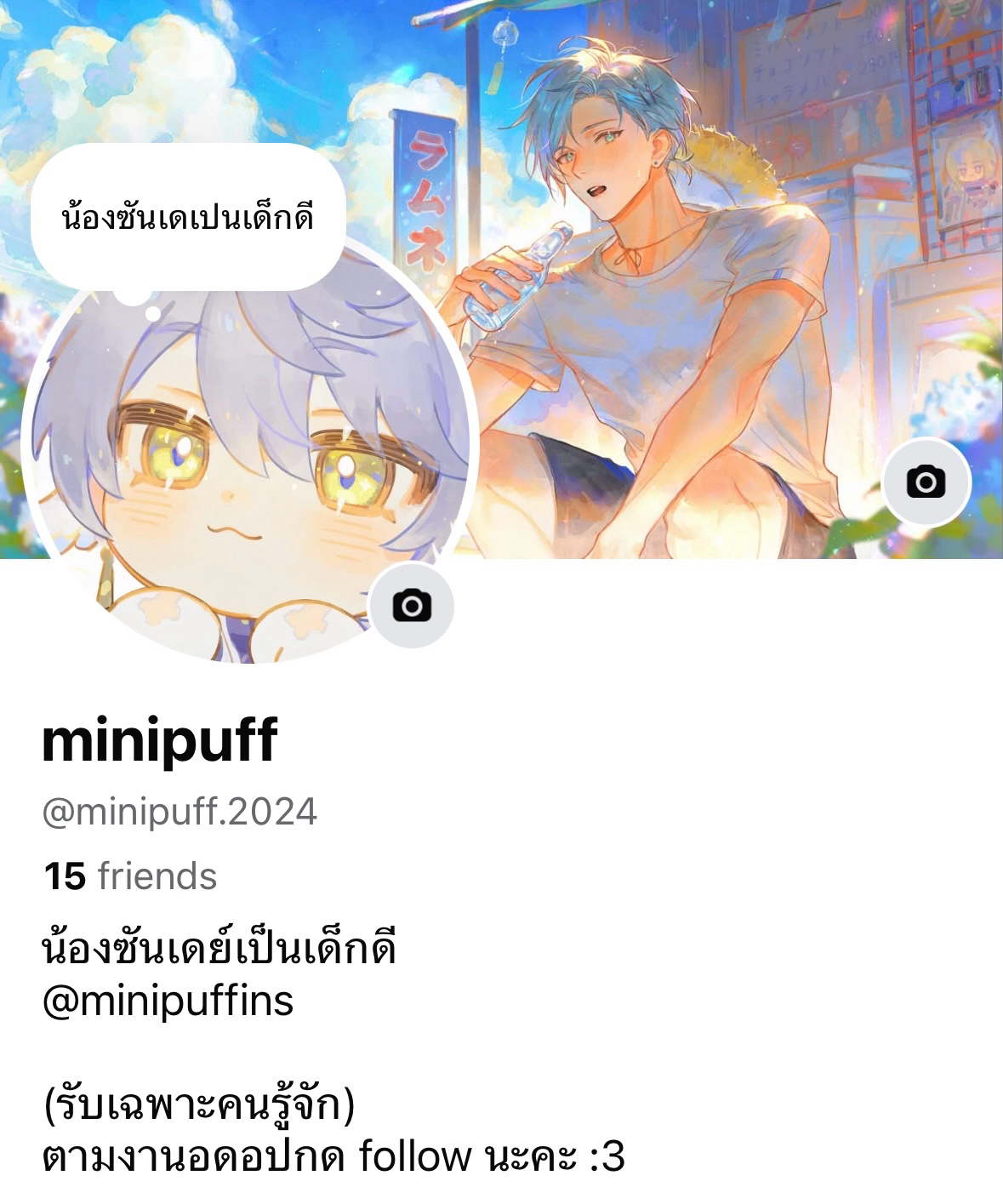Change profile picture via its camera icon
1003x1204 pixels.
[x=412, y=605]
